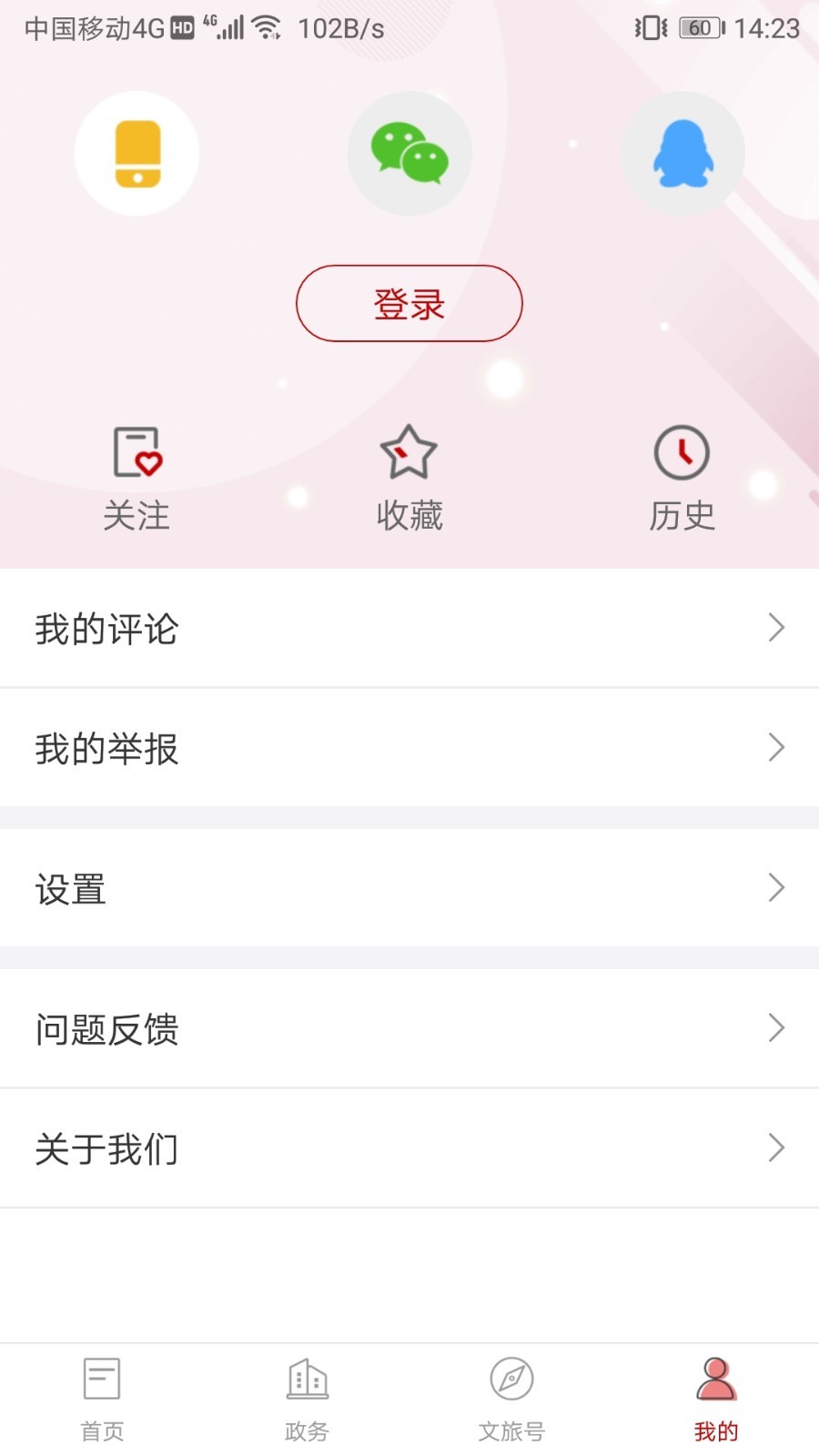Open 关于我们
This screenshot has width=819, height=1456.
coord(409,1148)
